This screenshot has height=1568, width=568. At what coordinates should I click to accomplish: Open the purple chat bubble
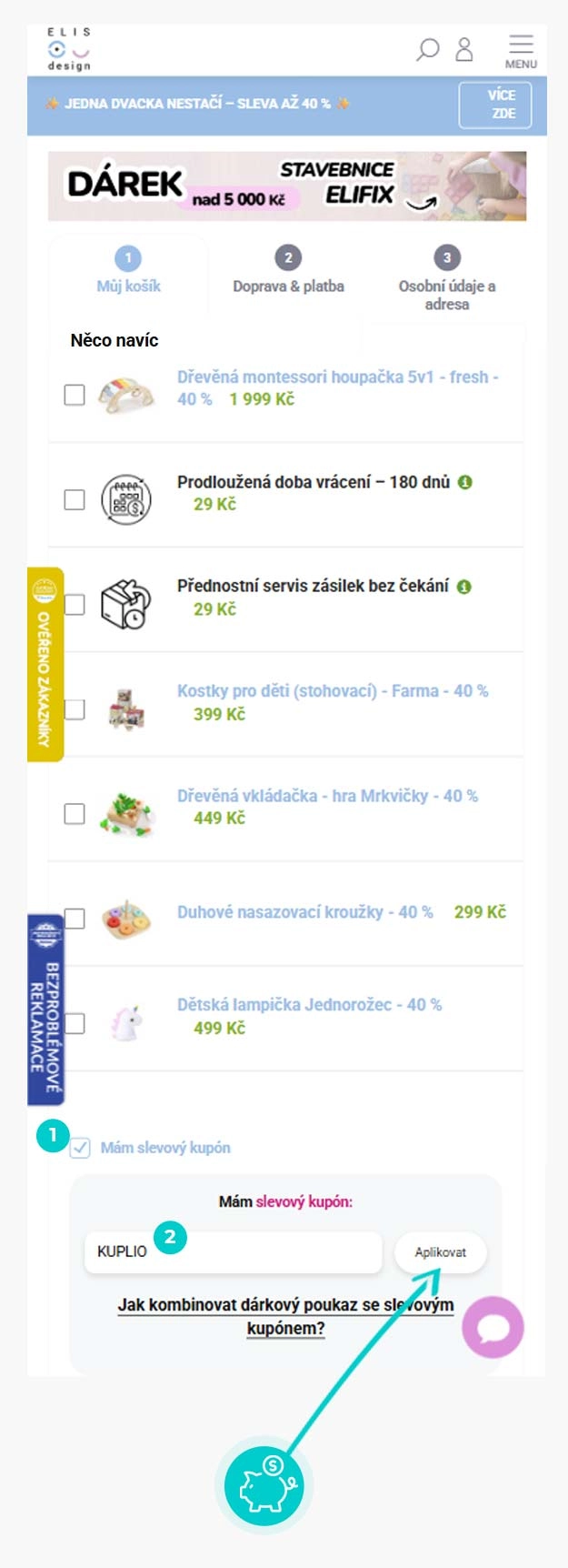click(493, 1327)
